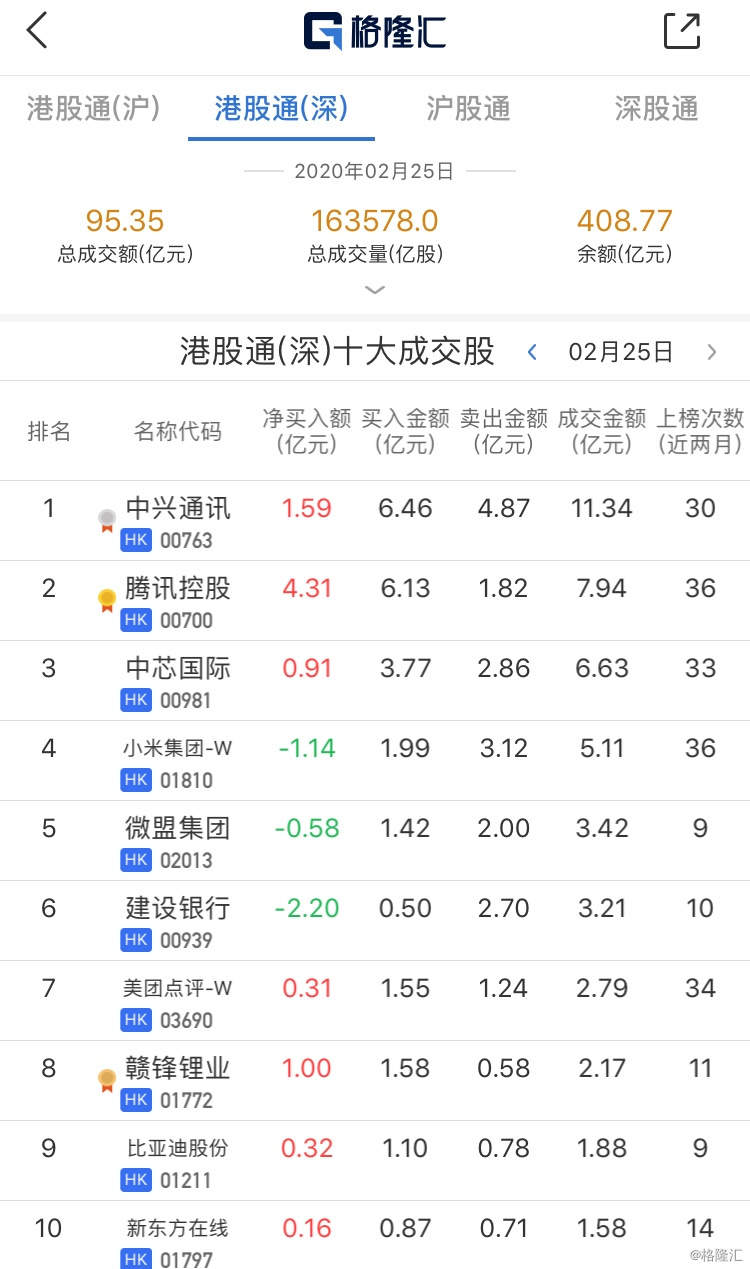Open the 小米集团-W 01810 stock row

click(375, 761)
